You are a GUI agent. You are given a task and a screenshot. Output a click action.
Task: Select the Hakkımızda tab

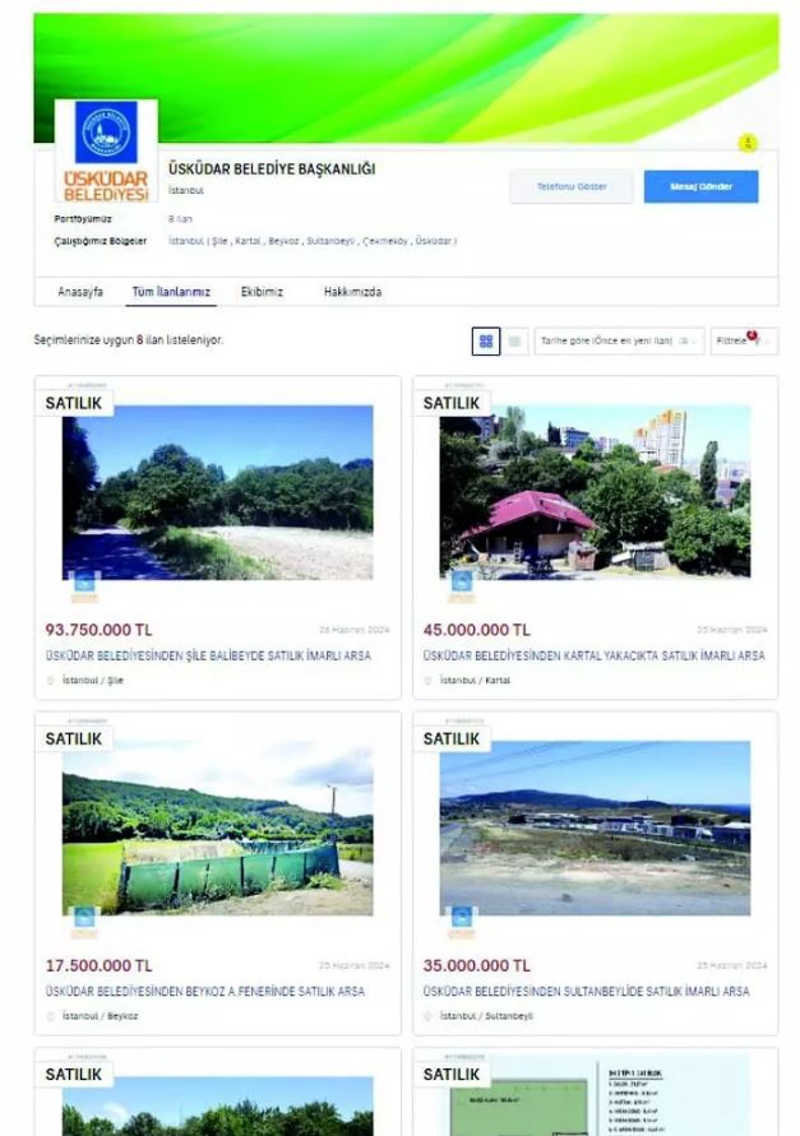[352, 292]
